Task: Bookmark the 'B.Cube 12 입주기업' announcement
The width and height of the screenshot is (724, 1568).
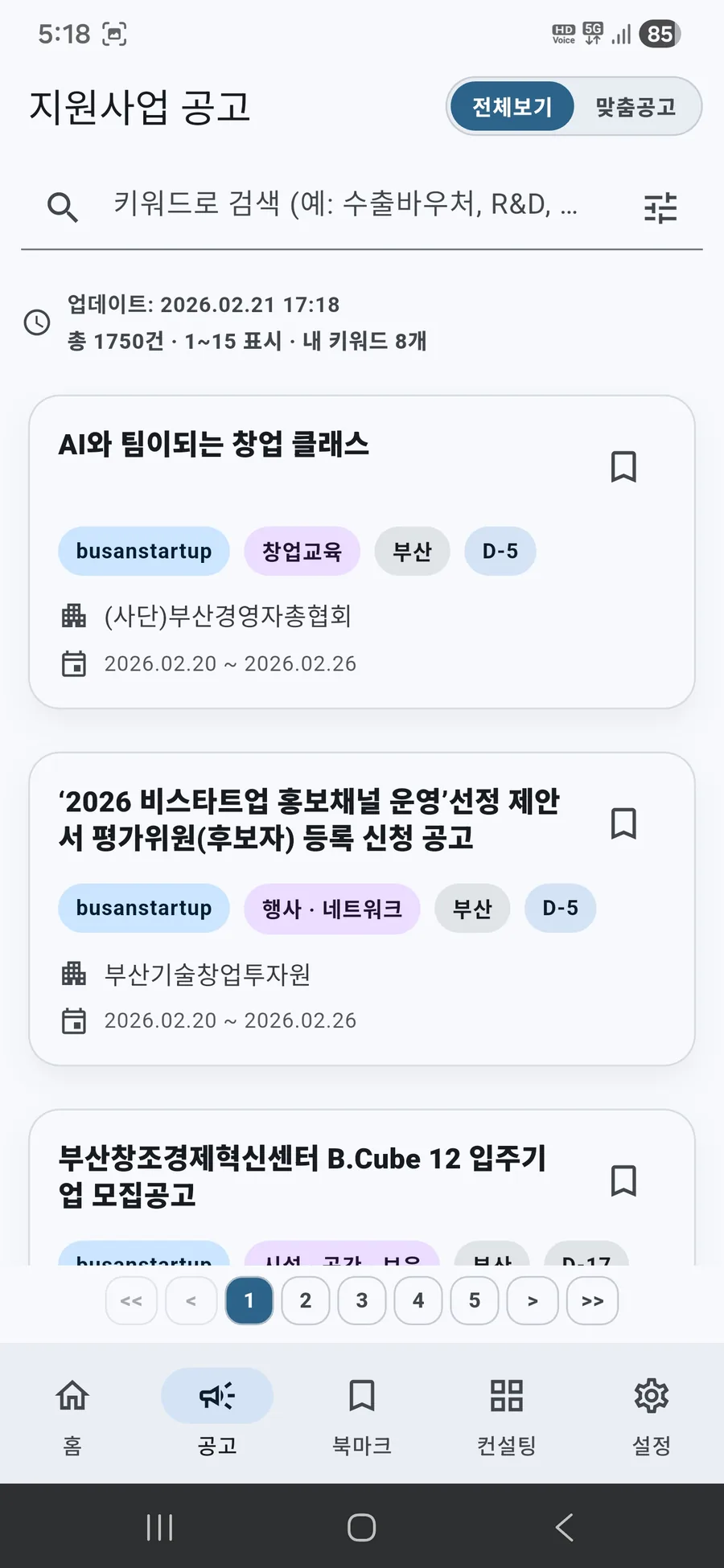Action: [x=625, y=1180]
